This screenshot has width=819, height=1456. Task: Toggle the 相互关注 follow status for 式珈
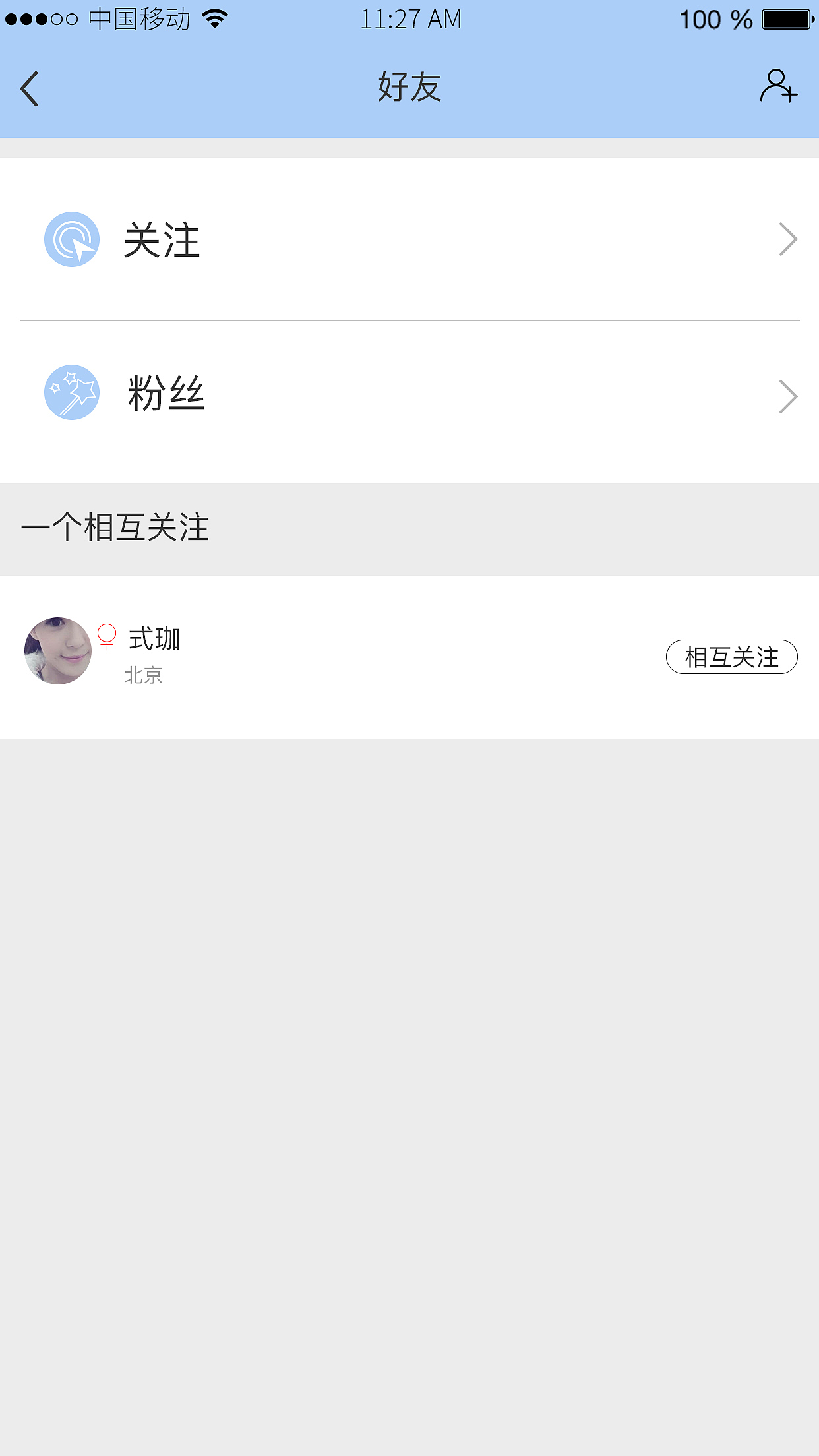pyautogui.click(x=732, y=657)
